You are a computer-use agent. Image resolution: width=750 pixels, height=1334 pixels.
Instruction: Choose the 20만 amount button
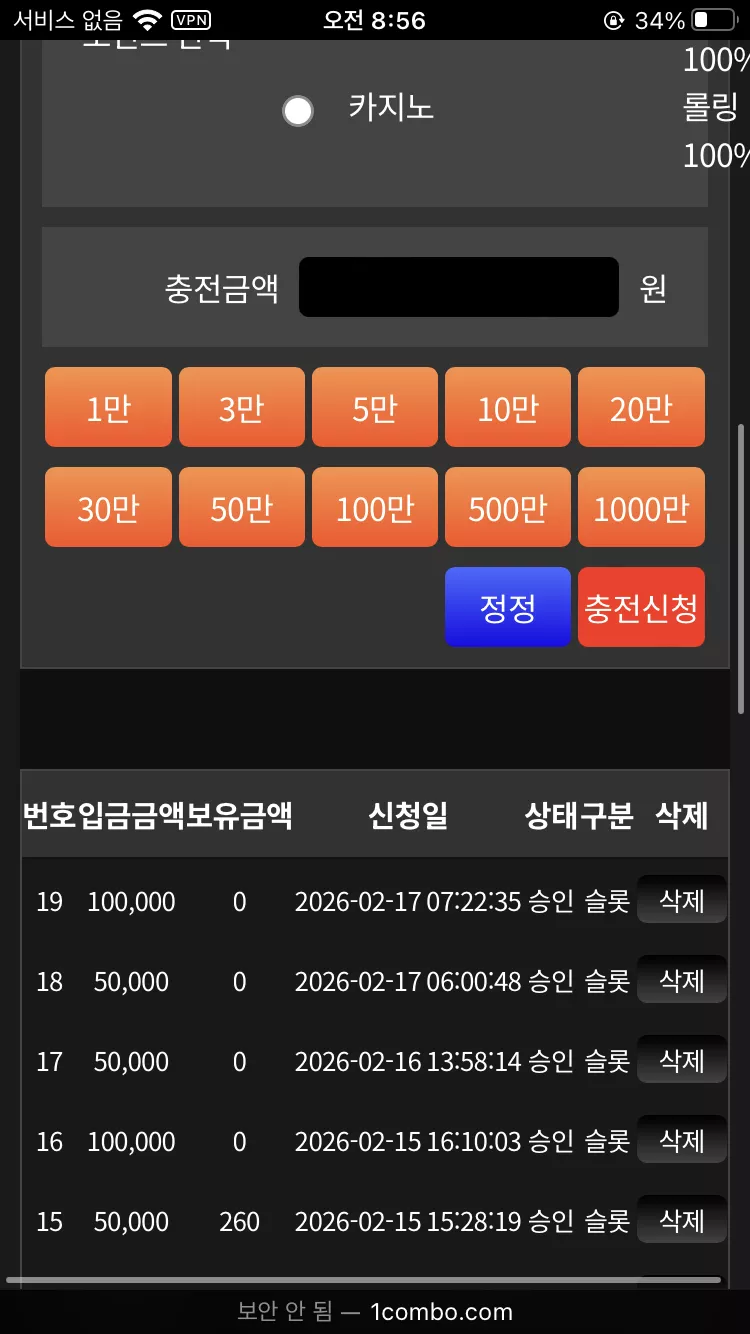click(x=641, y=407)
